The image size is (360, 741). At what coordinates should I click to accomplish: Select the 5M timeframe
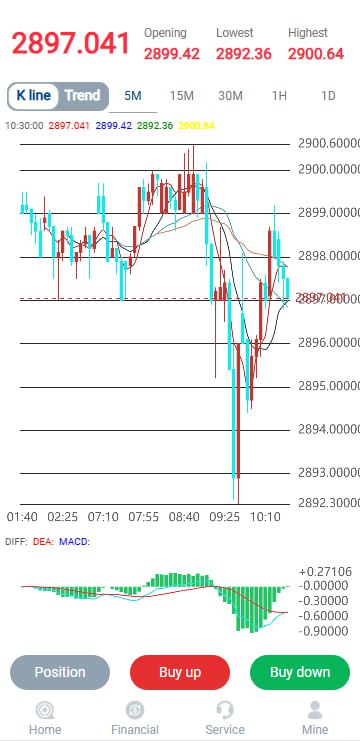point(133,96)
